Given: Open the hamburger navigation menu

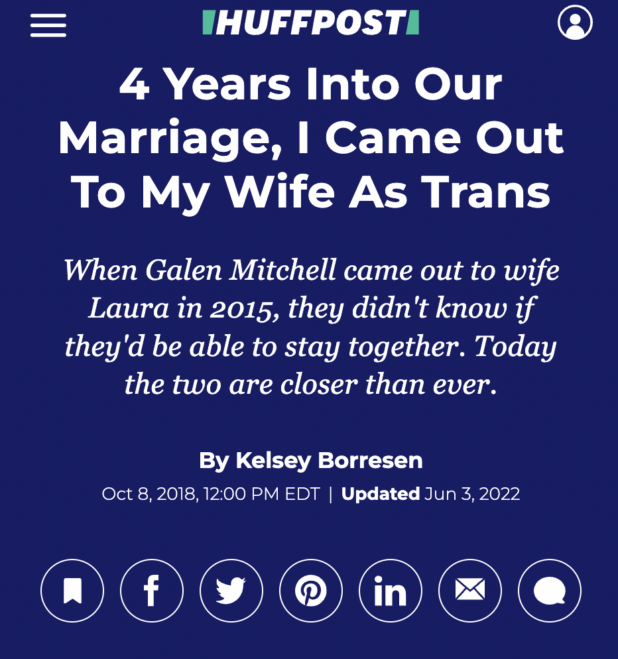Looking at the screenshot, I should (48, 24).
